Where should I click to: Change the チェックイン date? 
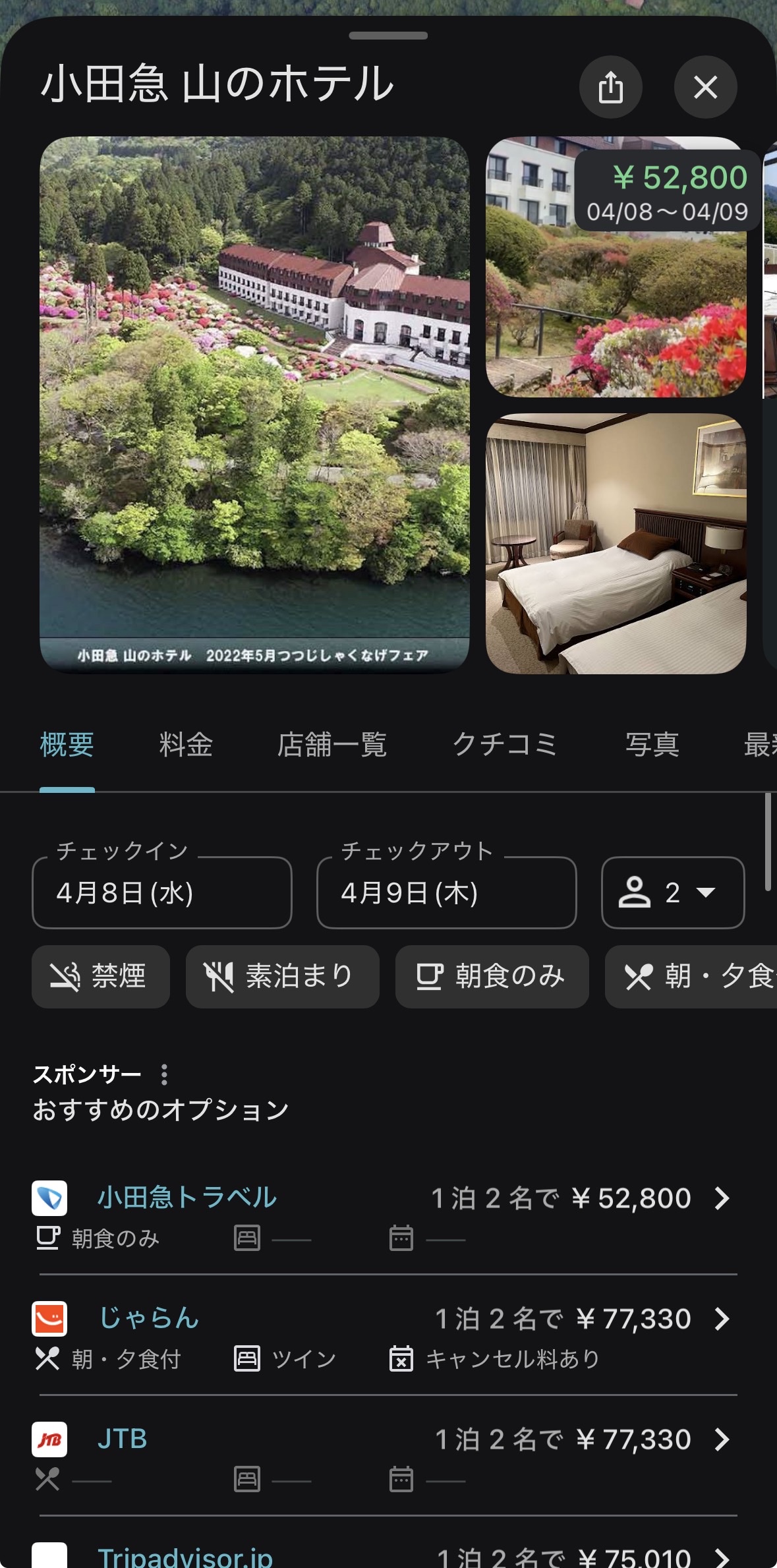coord(161,892)
